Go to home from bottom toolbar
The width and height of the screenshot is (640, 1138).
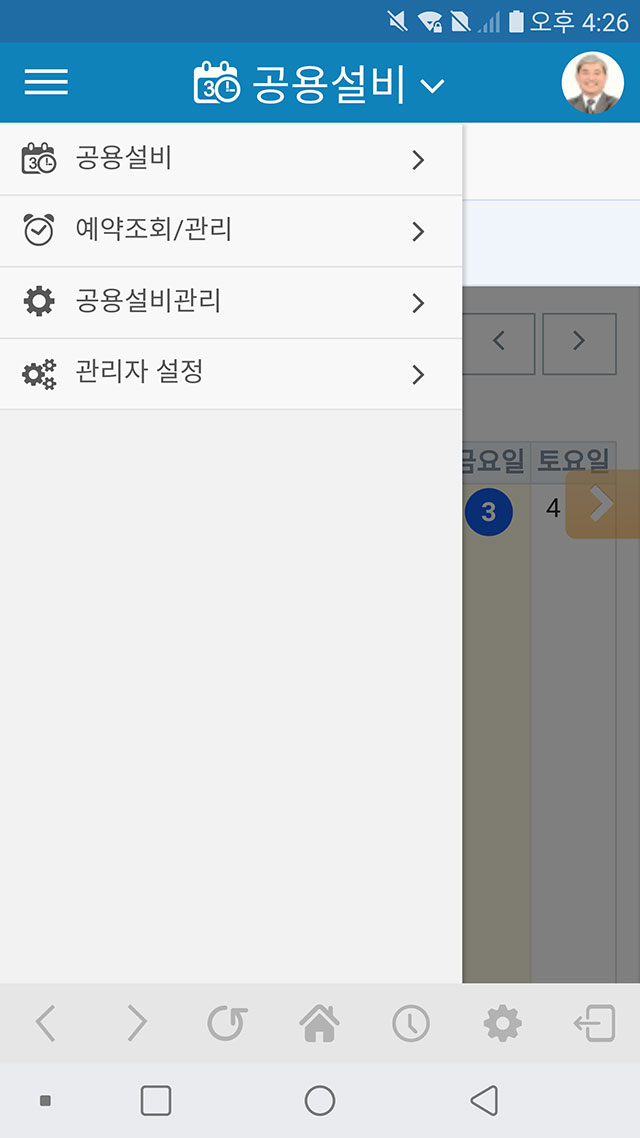pos(319,1023)
